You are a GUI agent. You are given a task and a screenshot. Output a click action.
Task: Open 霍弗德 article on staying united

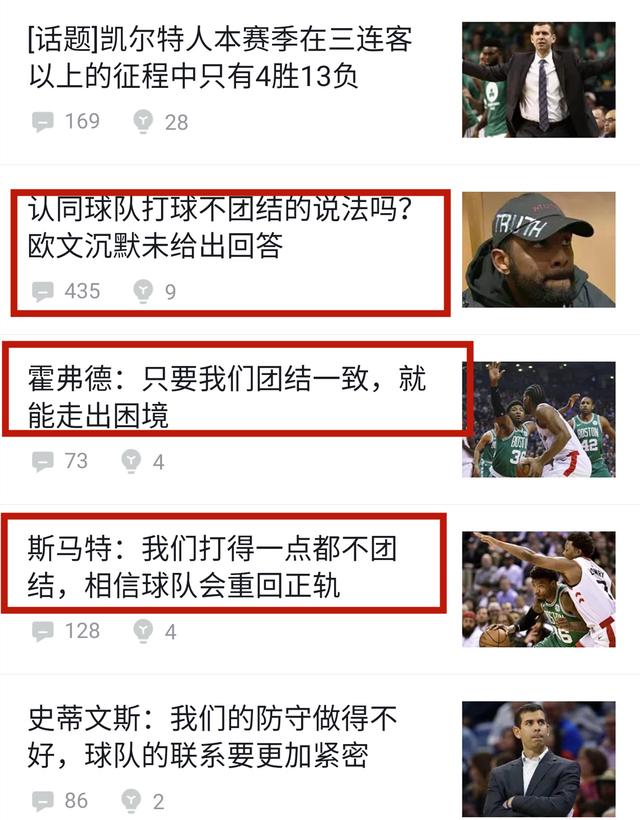click(227, 396)
